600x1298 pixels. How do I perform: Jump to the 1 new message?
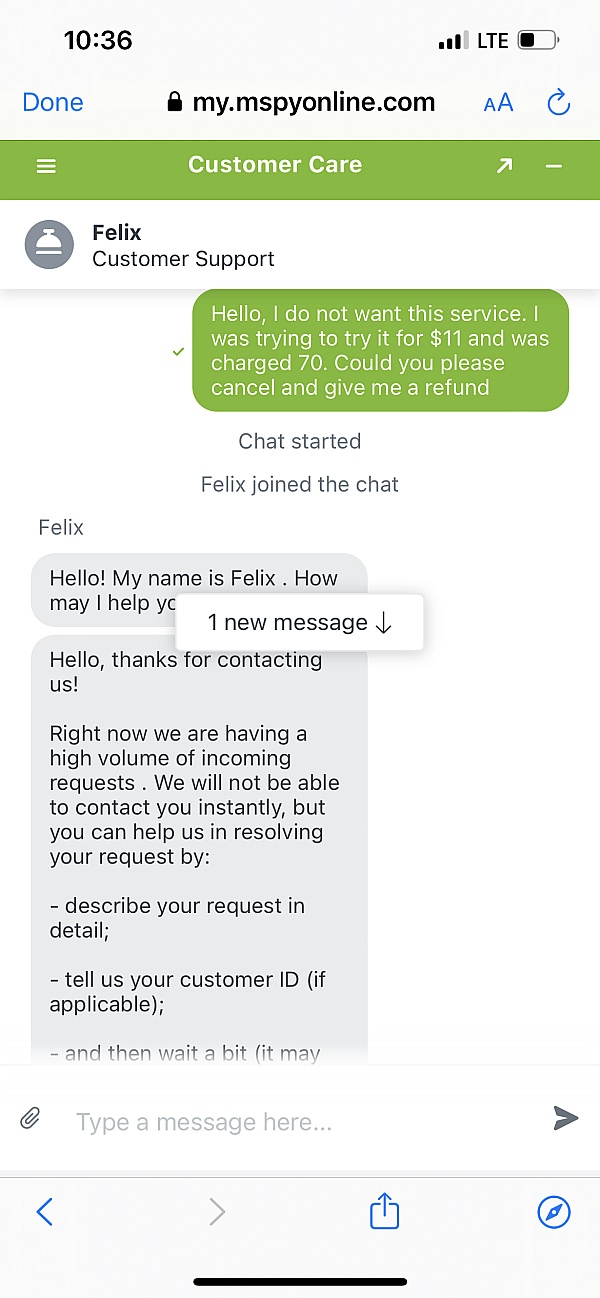click(299, 622)
